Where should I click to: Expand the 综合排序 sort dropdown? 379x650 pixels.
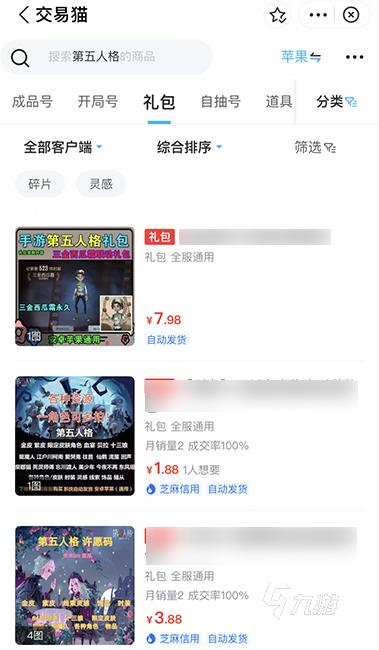click(x=189, y=147)
